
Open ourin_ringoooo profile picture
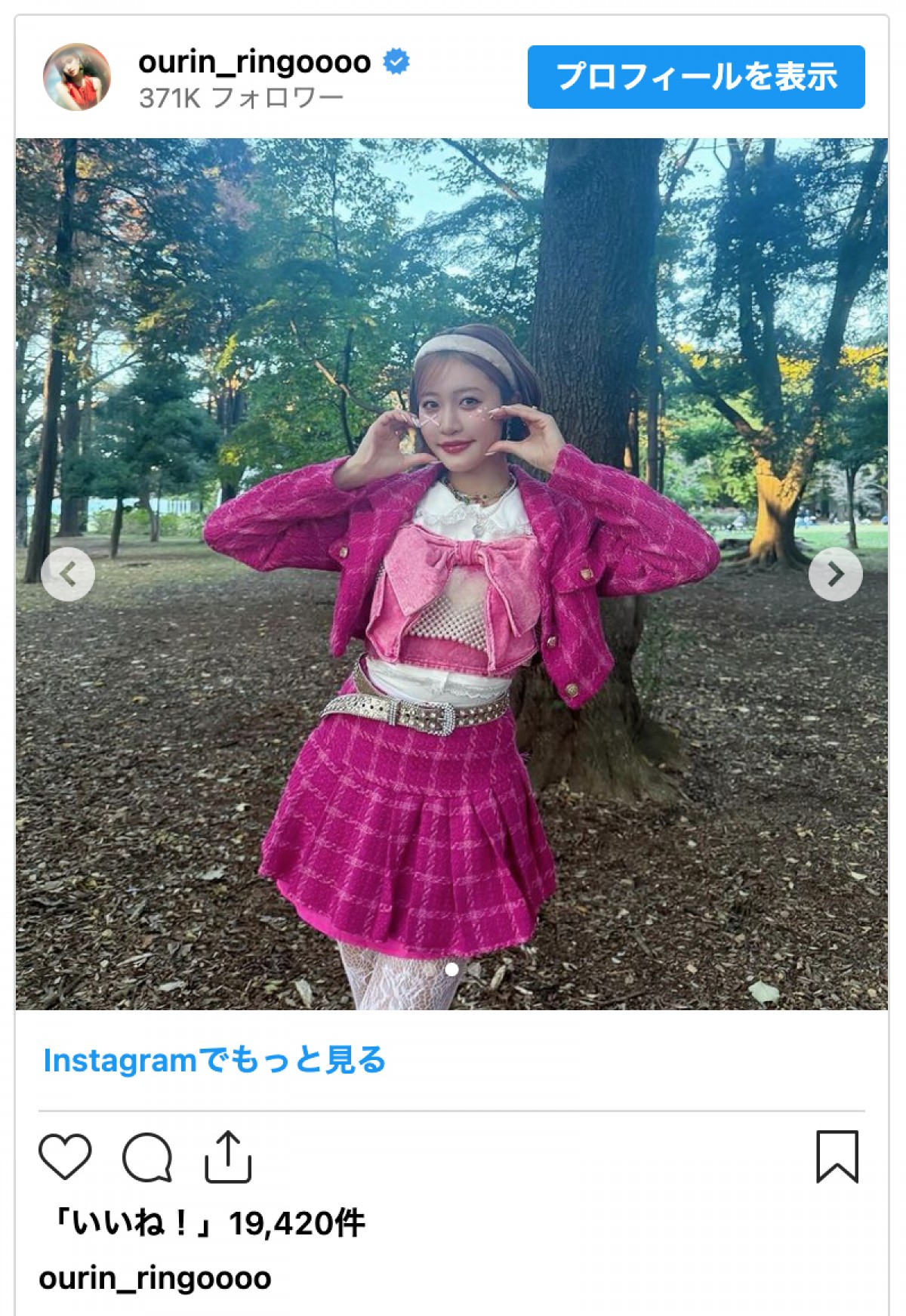coord(77,77)
